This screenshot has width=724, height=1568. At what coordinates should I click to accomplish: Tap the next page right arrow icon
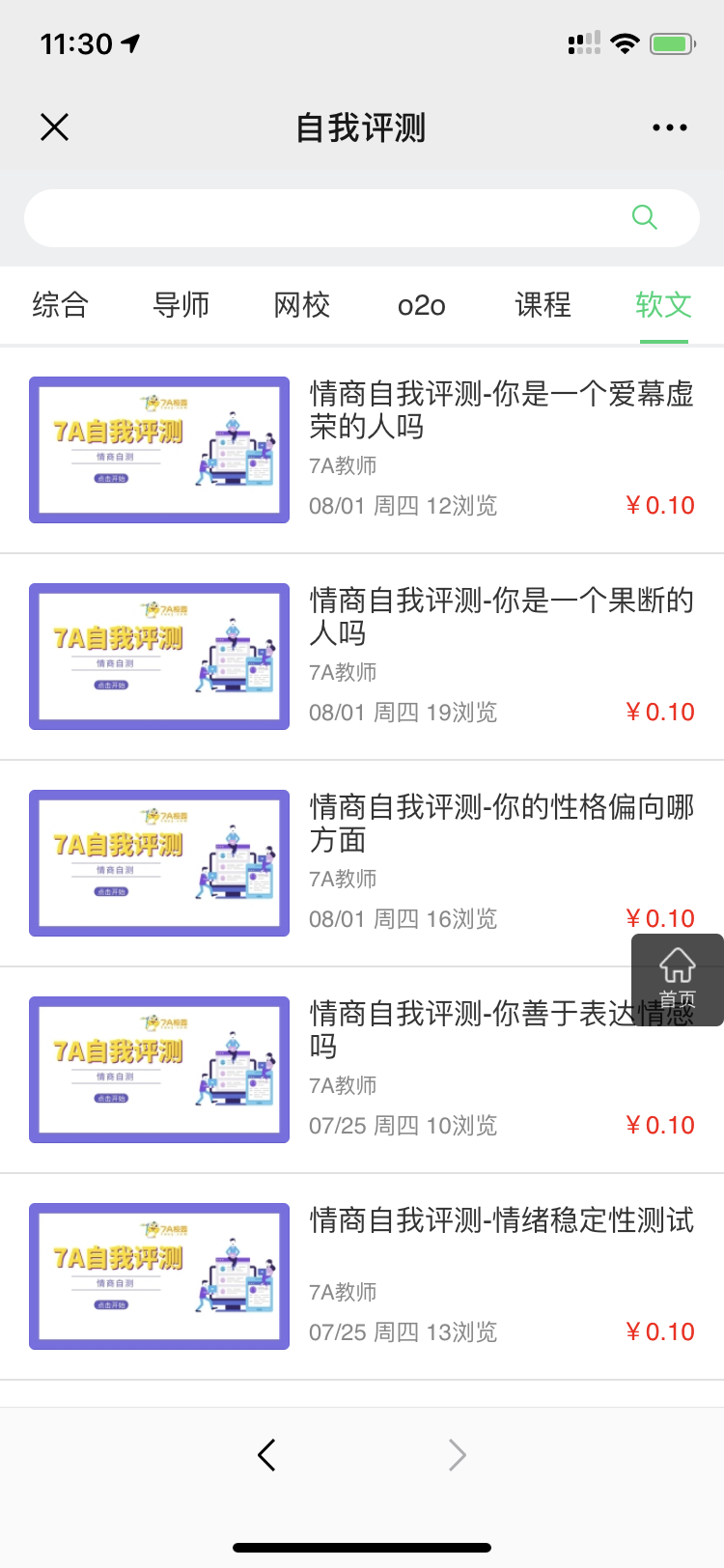tap(456, 1456)
